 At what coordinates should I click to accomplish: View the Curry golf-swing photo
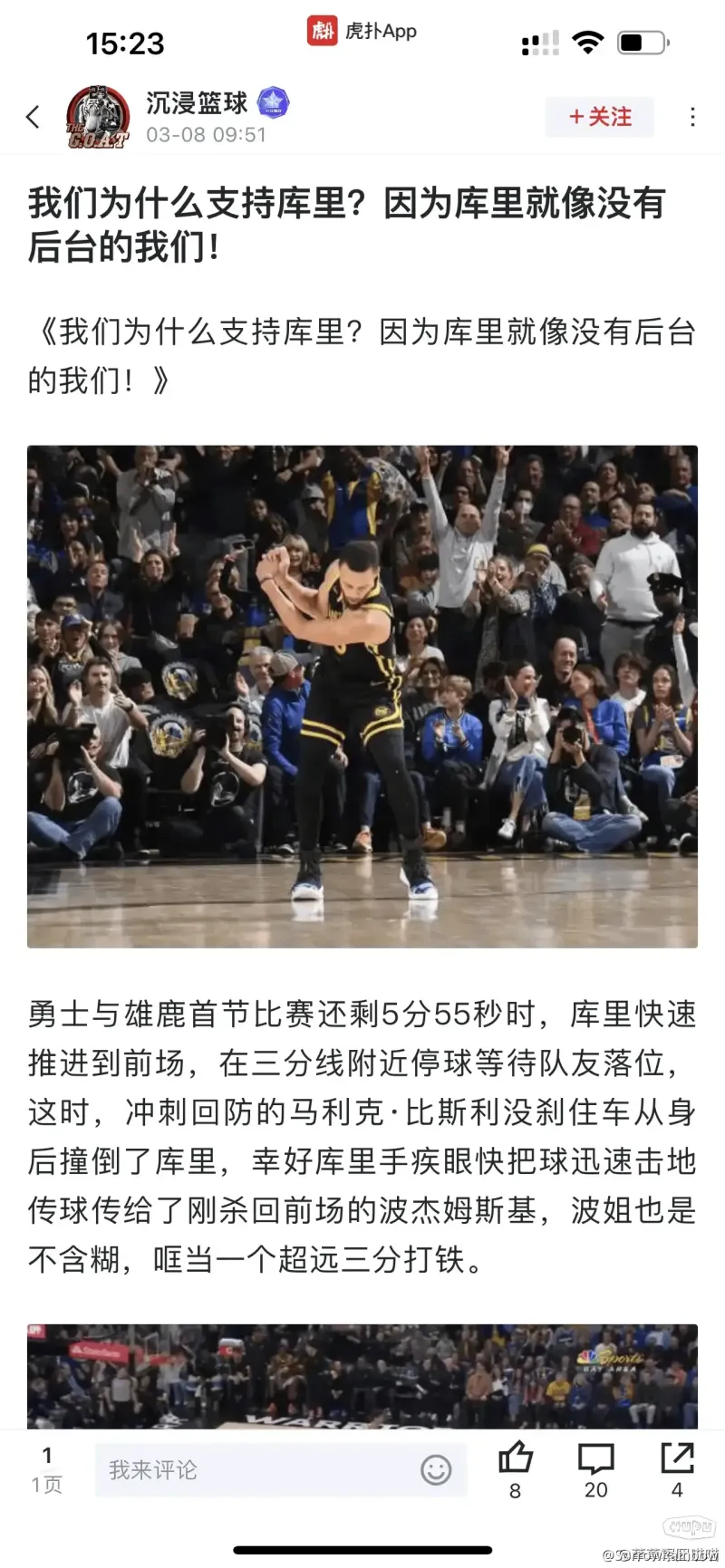tap(362, 696)
